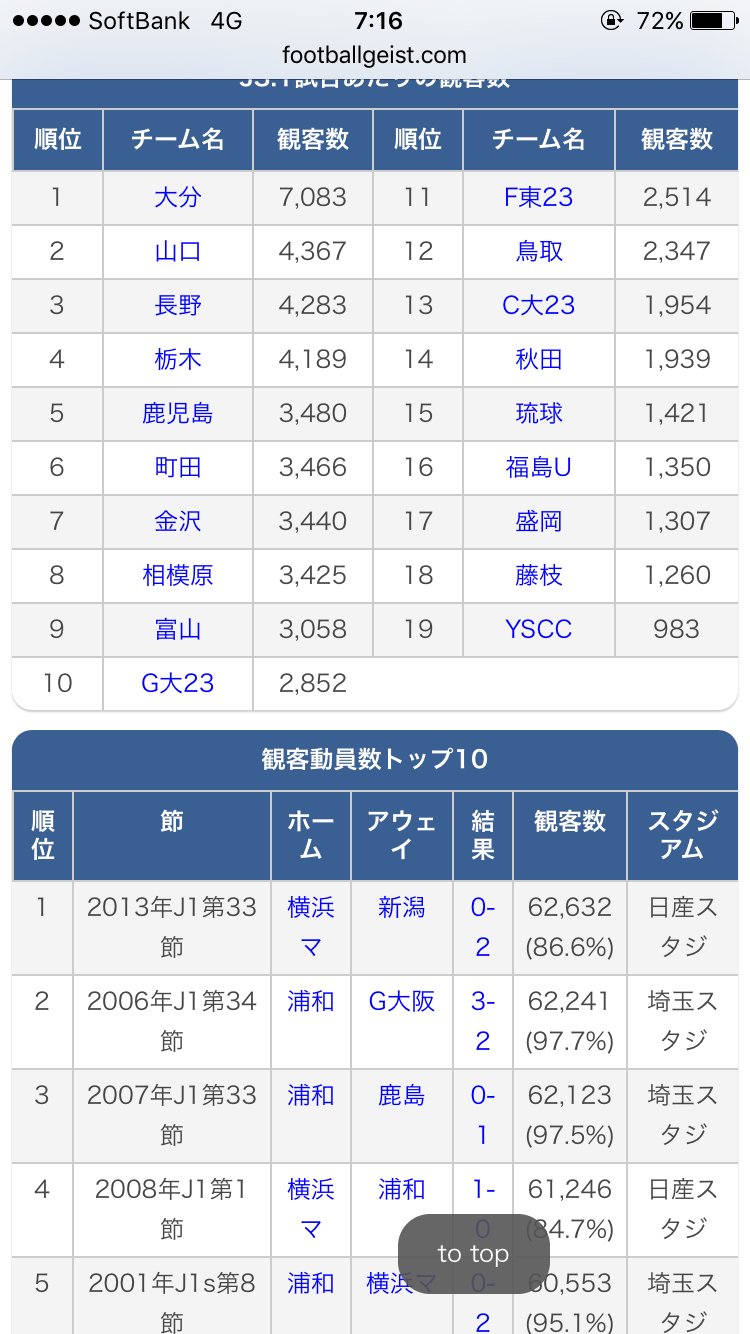
Task: Open the 相模原 team link
Action: point(178,575)
